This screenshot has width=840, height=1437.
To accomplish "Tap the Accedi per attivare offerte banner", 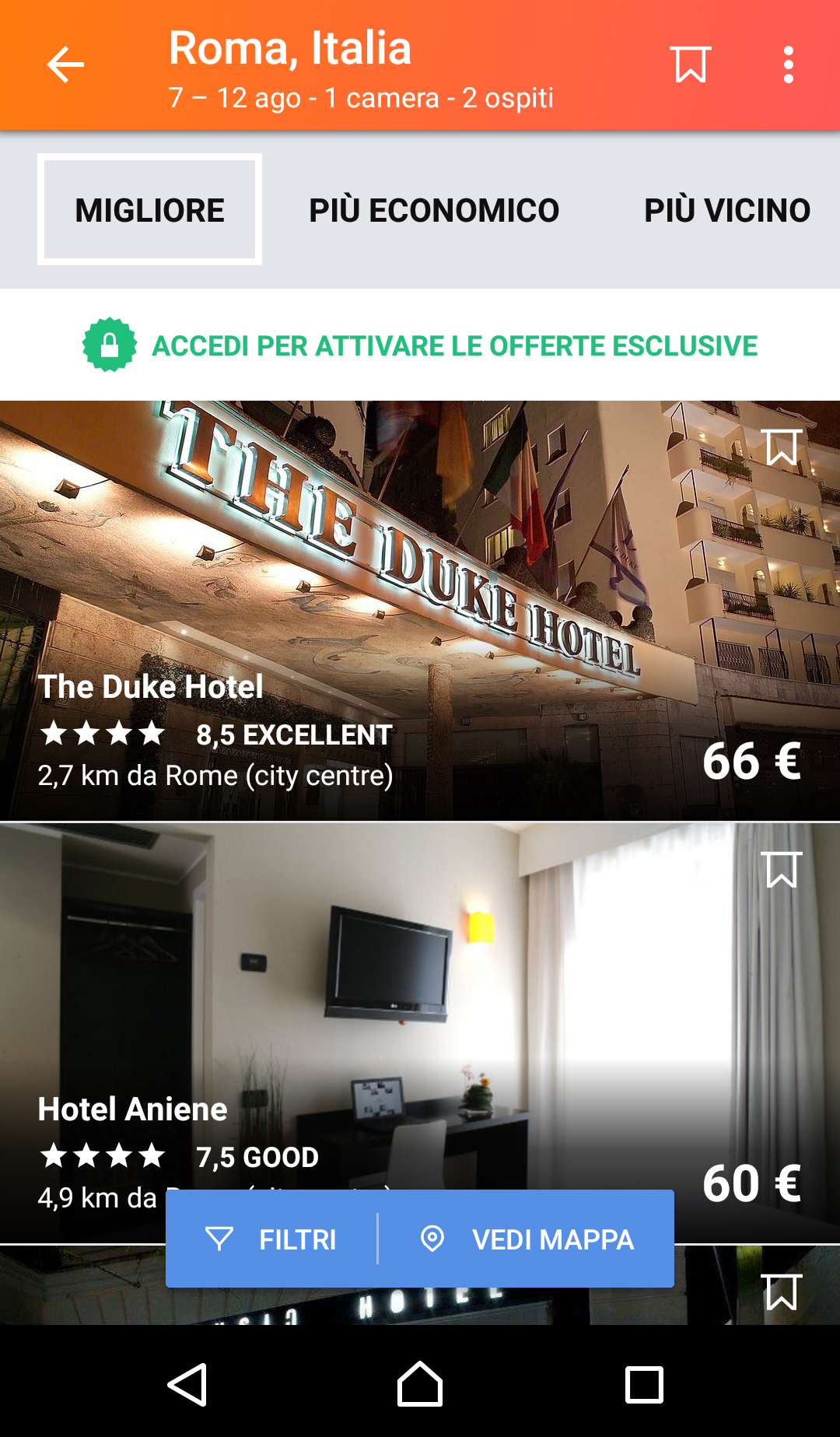I will click(x=420, y=345).
